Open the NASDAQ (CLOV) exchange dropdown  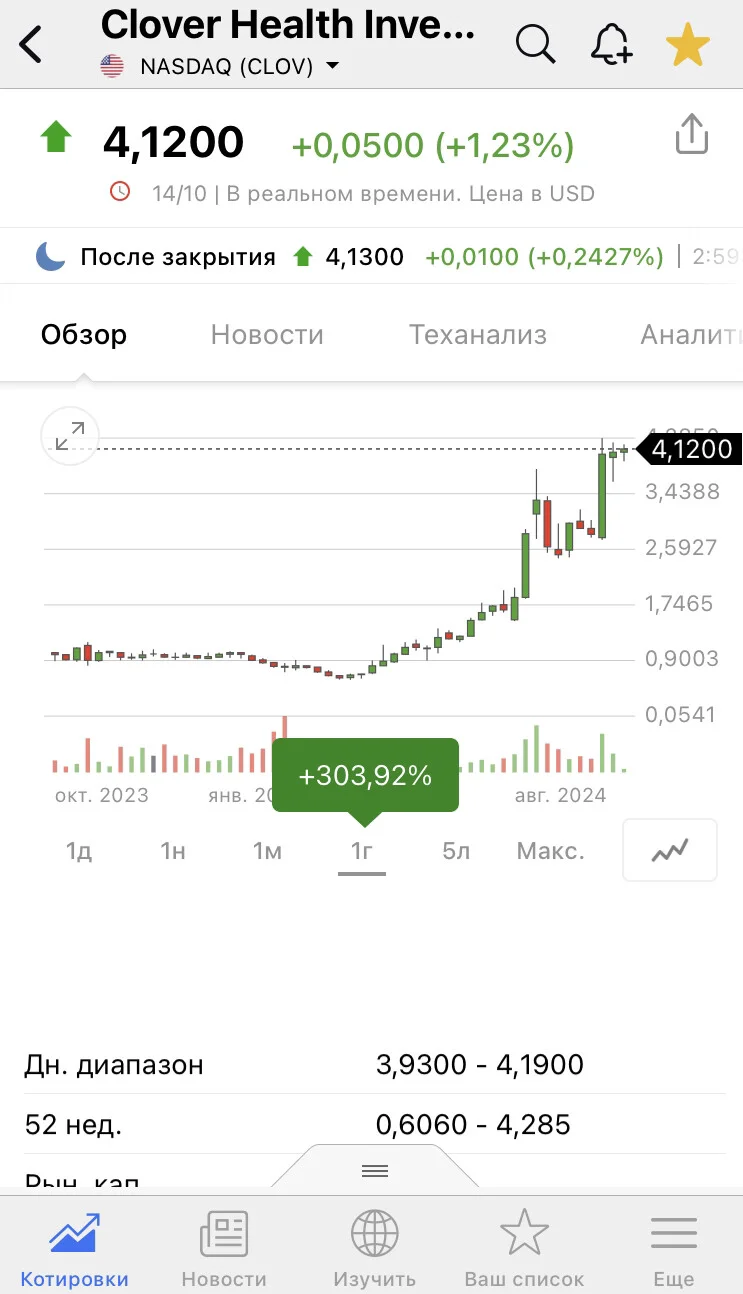pyautogui.click(x=219, y=67)
